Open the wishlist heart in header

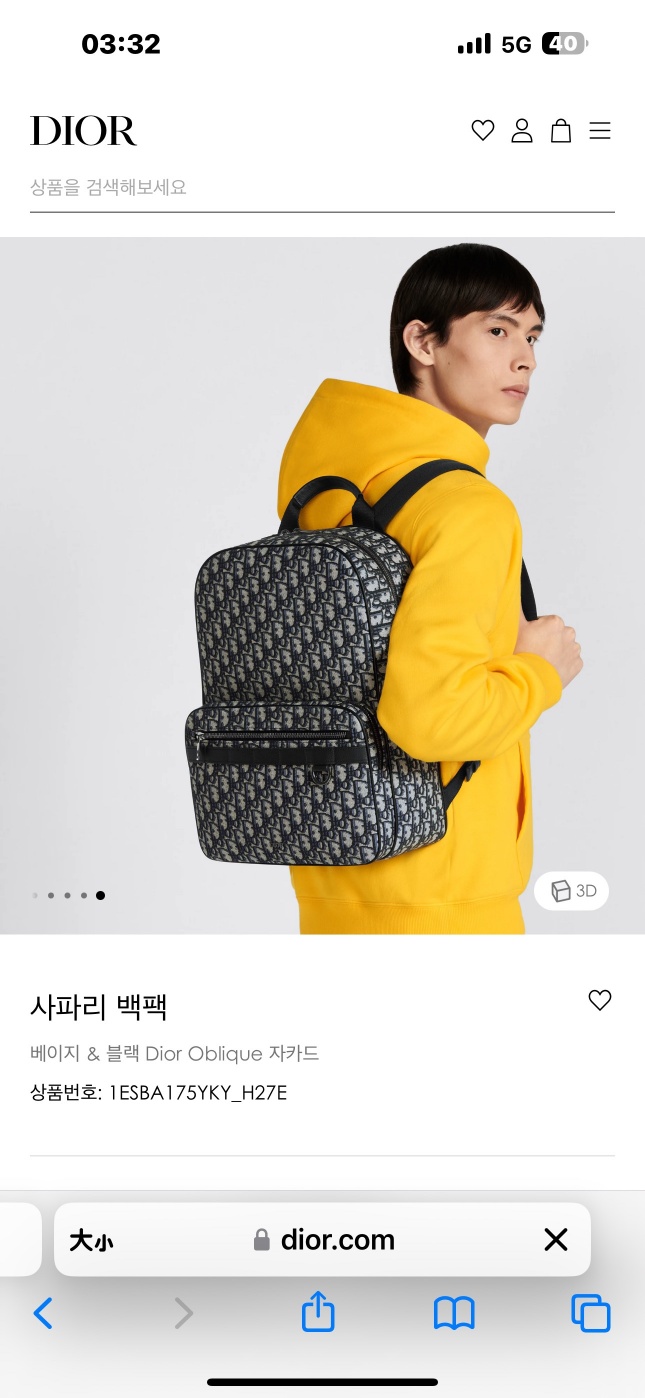pyautogui.click(x=483, y=131)
